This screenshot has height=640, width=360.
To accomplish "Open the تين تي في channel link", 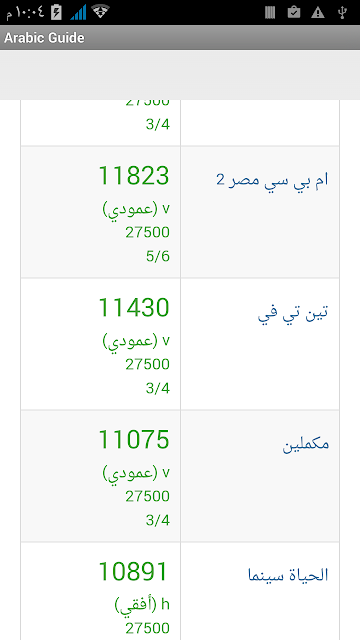I will (293, 313).
